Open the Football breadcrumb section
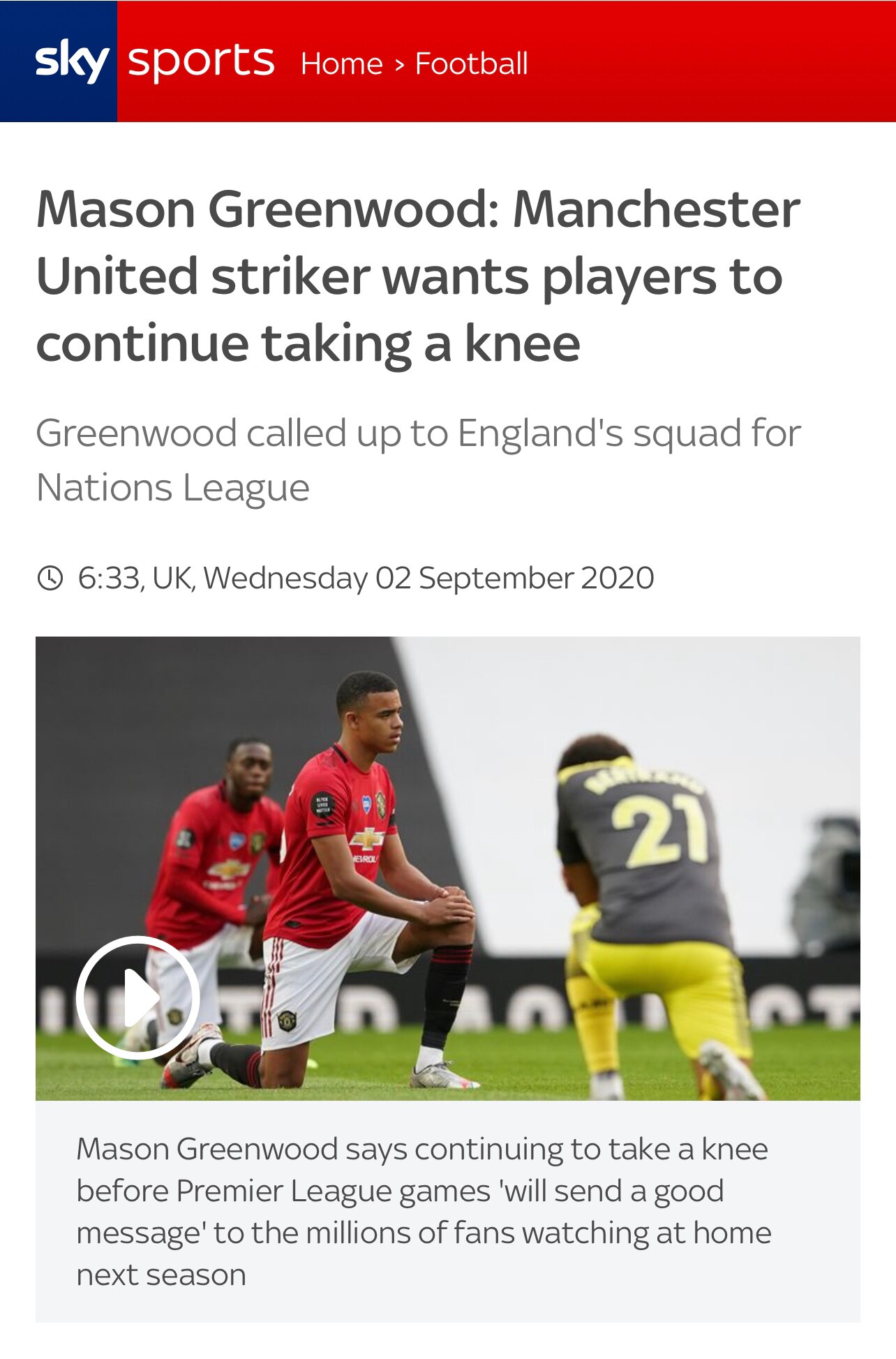Viewport: 896px width, 1359px height. click(471, 64)
